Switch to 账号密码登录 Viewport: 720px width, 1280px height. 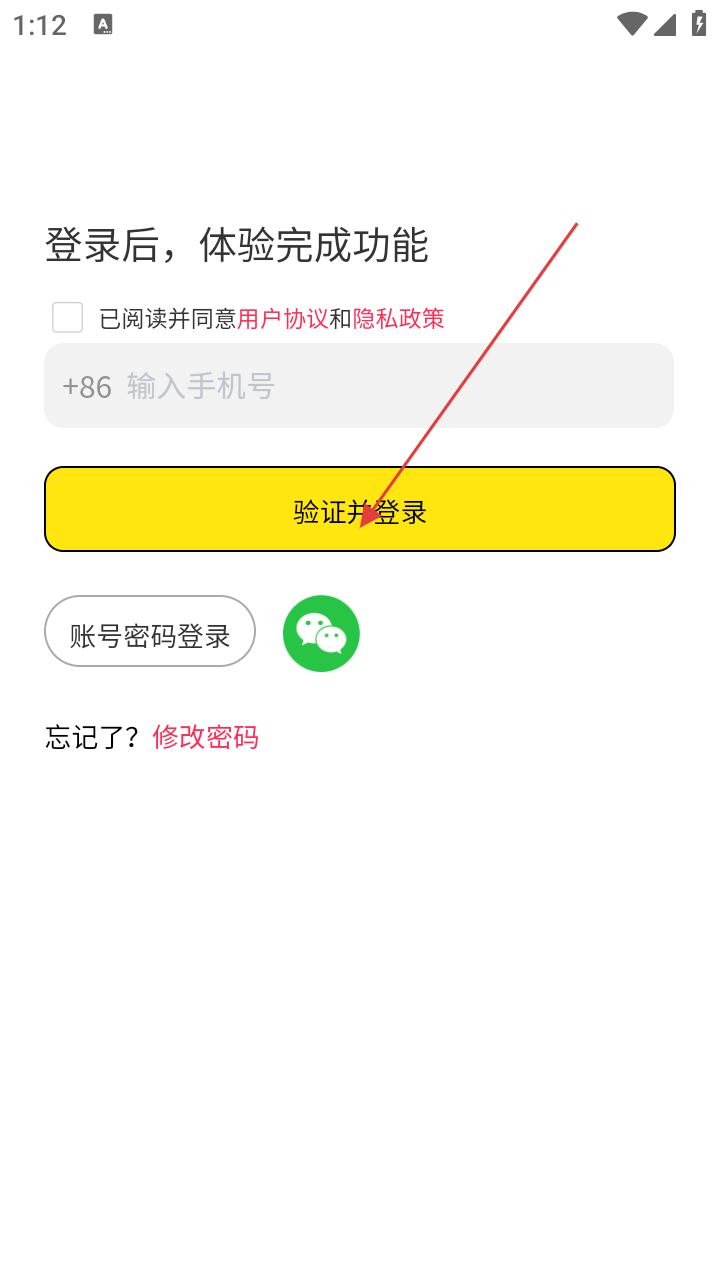pos(150,631)
